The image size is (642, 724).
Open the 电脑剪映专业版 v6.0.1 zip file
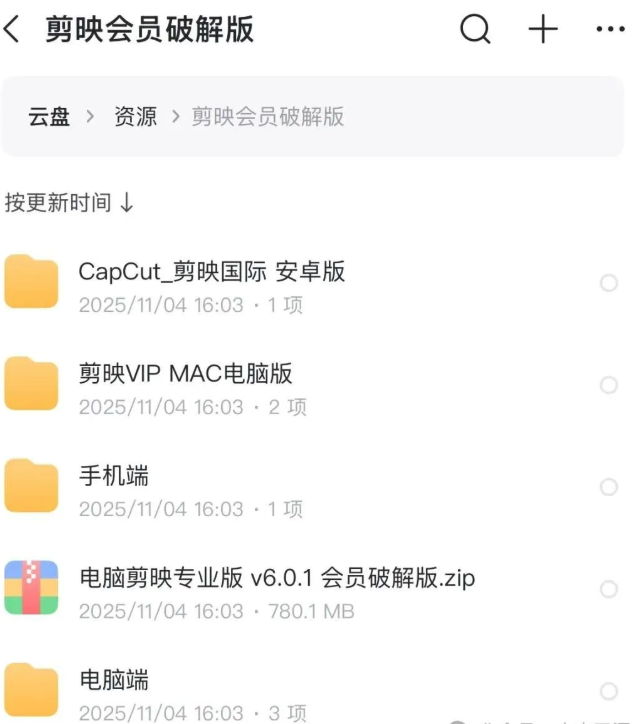(277, 578)
